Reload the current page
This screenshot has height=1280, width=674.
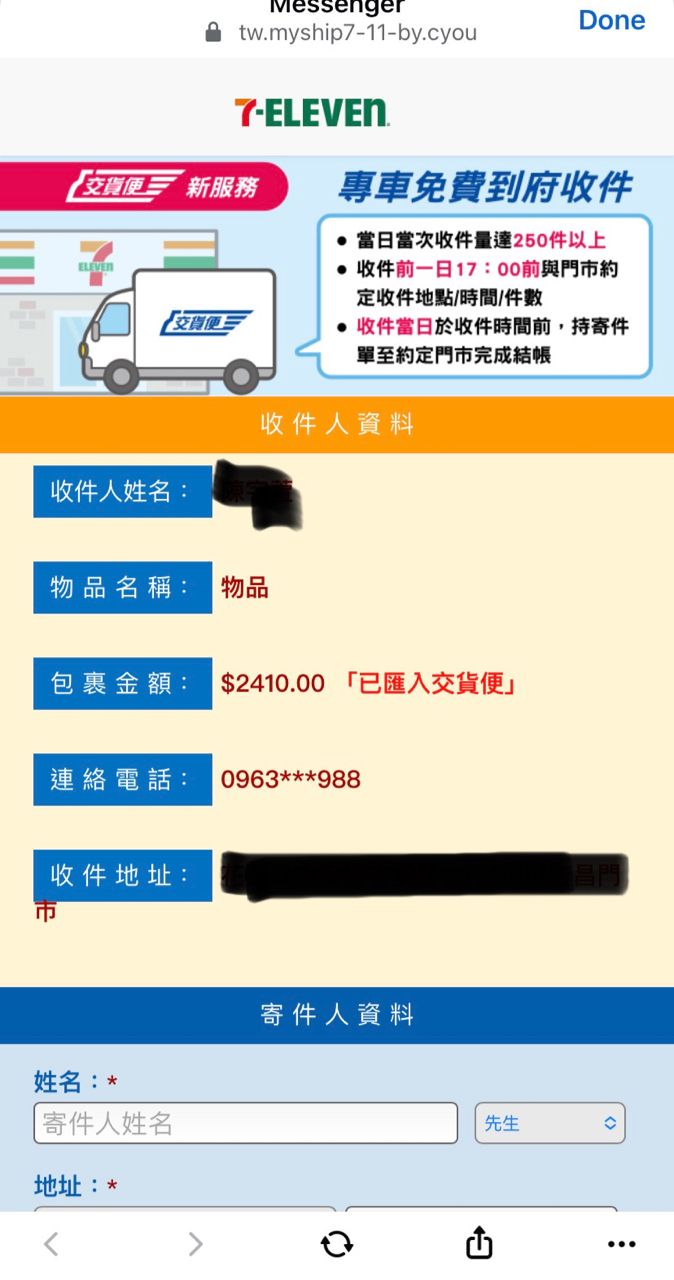tap(337, 1243)
